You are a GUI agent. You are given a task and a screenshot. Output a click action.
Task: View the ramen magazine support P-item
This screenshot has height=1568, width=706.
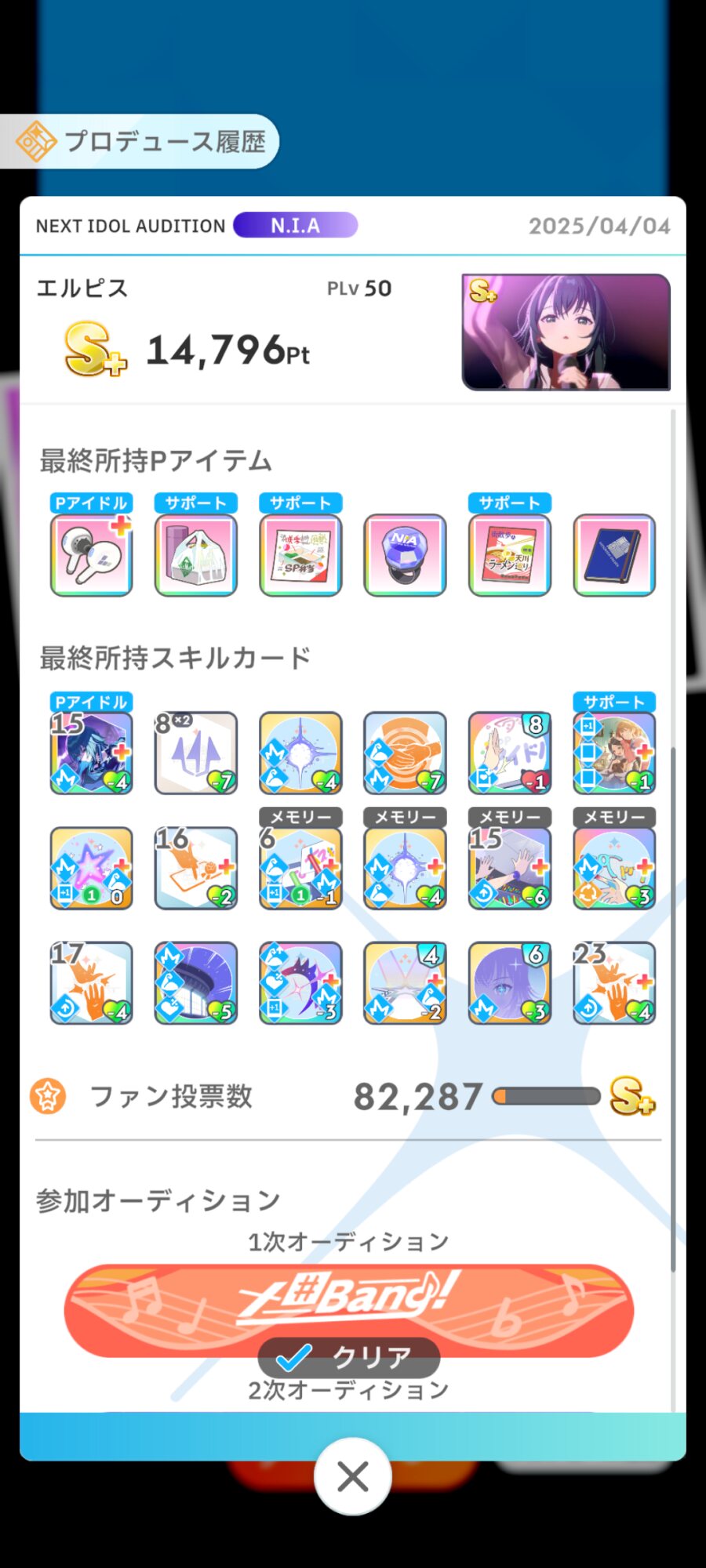click(x=509, y=555)
